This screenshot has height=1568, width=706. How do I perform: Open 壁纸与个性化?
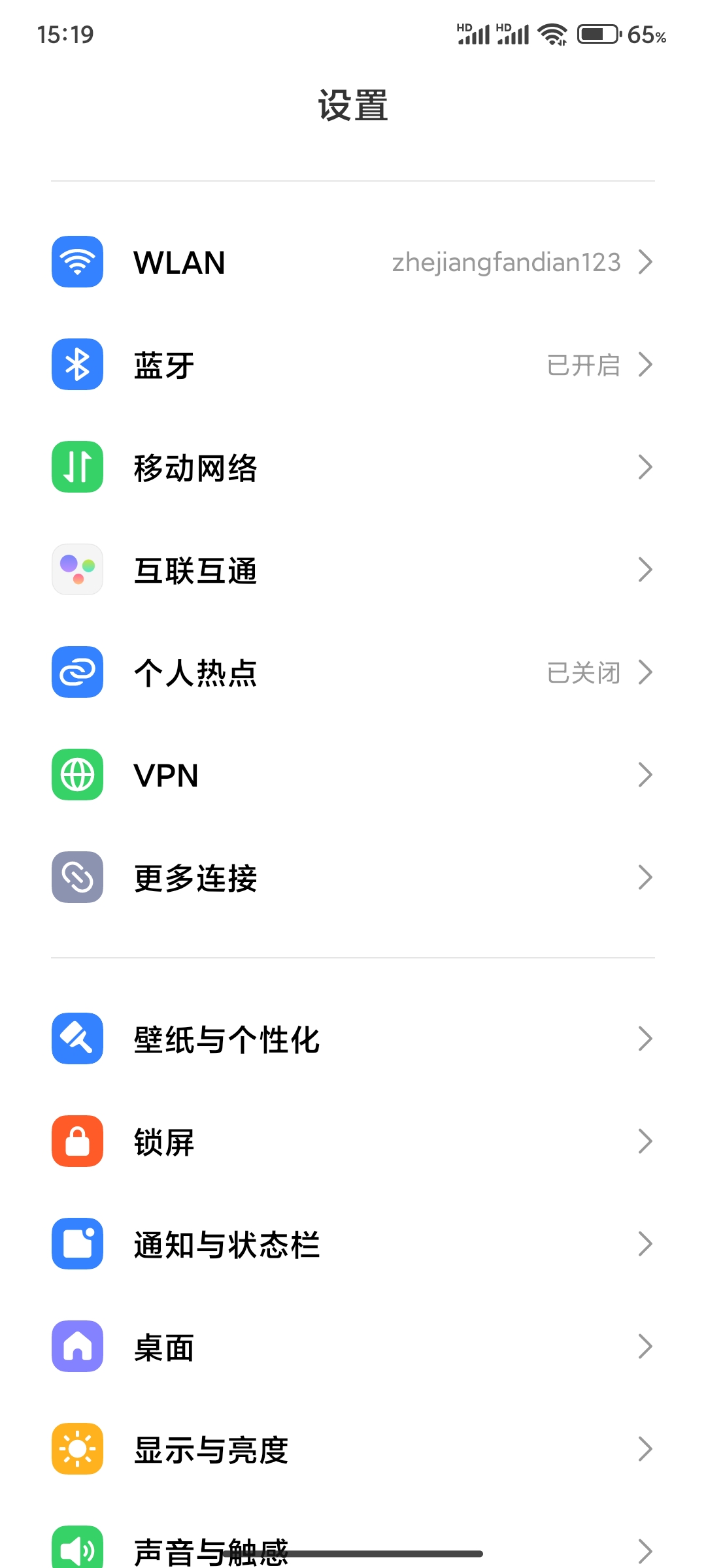[353, 1039]
